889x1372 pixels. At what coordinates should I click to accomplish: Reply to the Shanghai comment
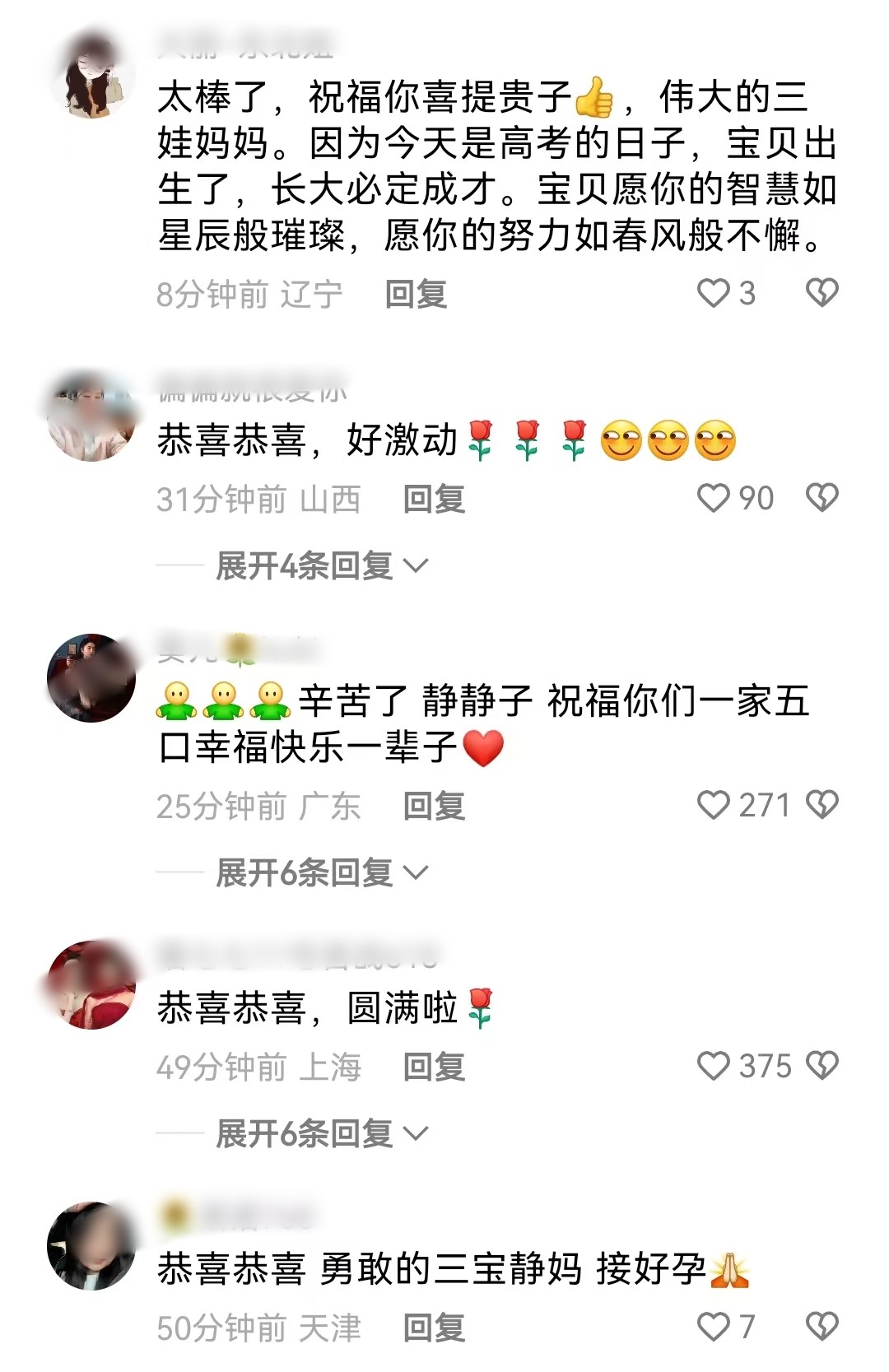click(x=435, y=1067)
